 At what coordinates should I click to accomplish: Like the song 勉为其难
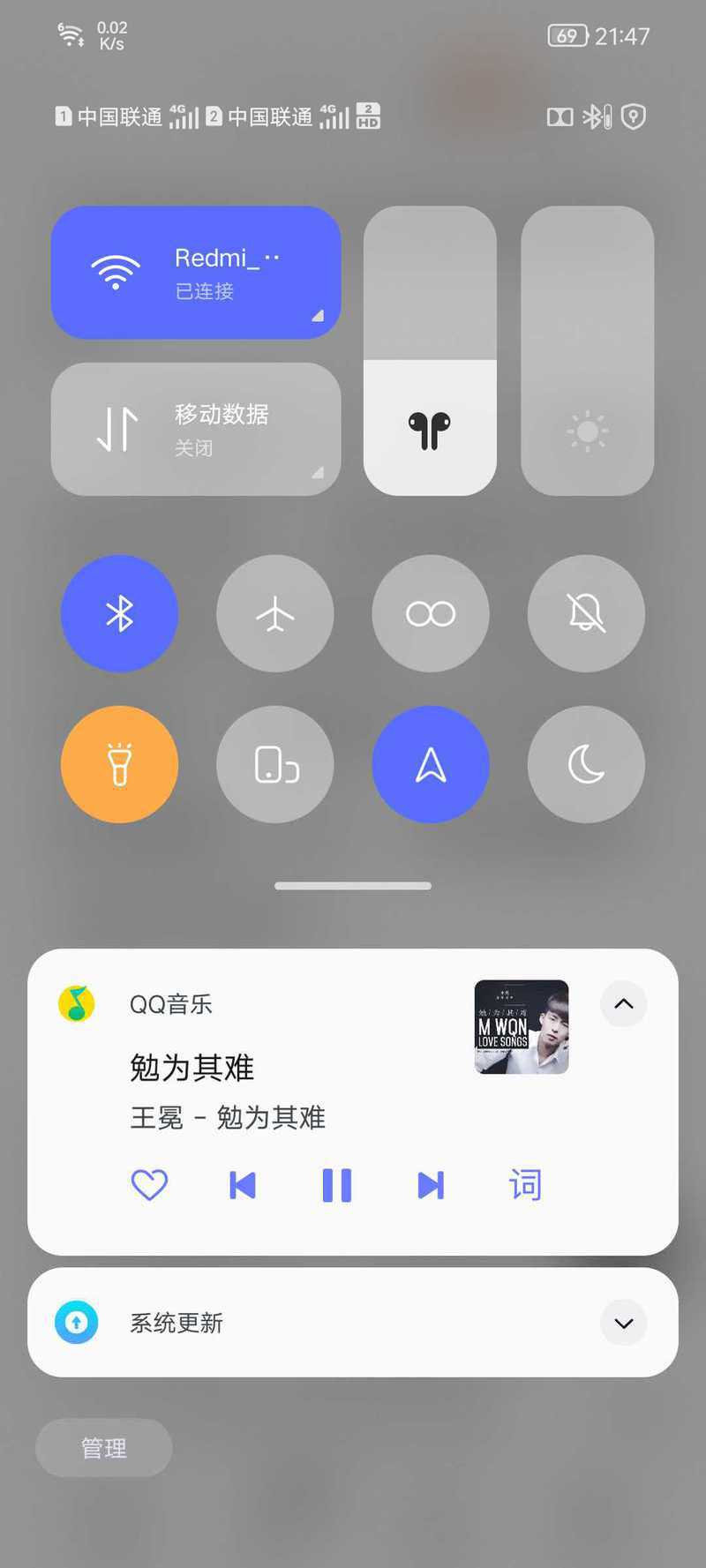(149, 1185)
